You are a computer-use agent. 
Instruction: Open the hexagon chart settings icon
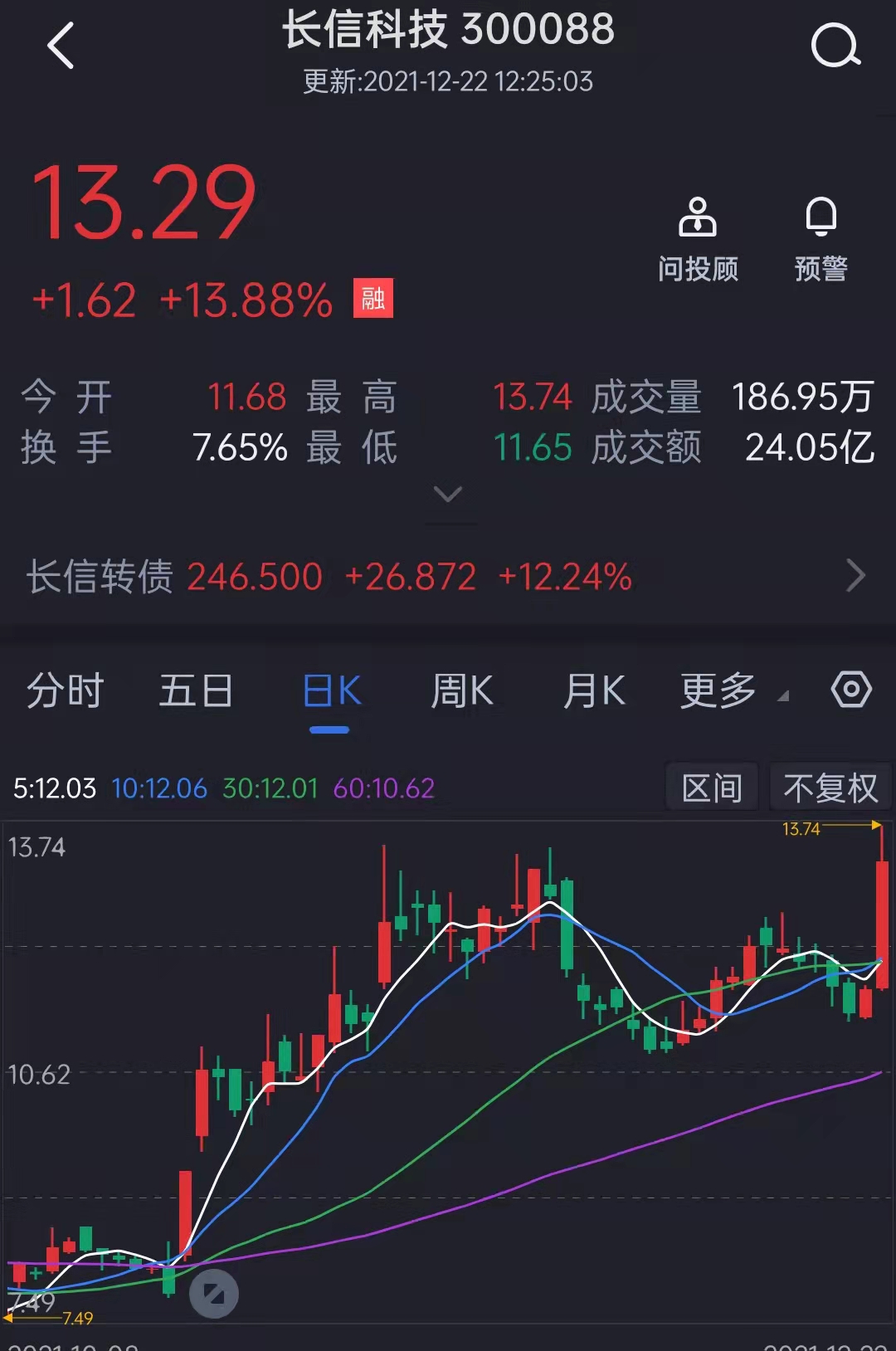[x=851, y=690]
